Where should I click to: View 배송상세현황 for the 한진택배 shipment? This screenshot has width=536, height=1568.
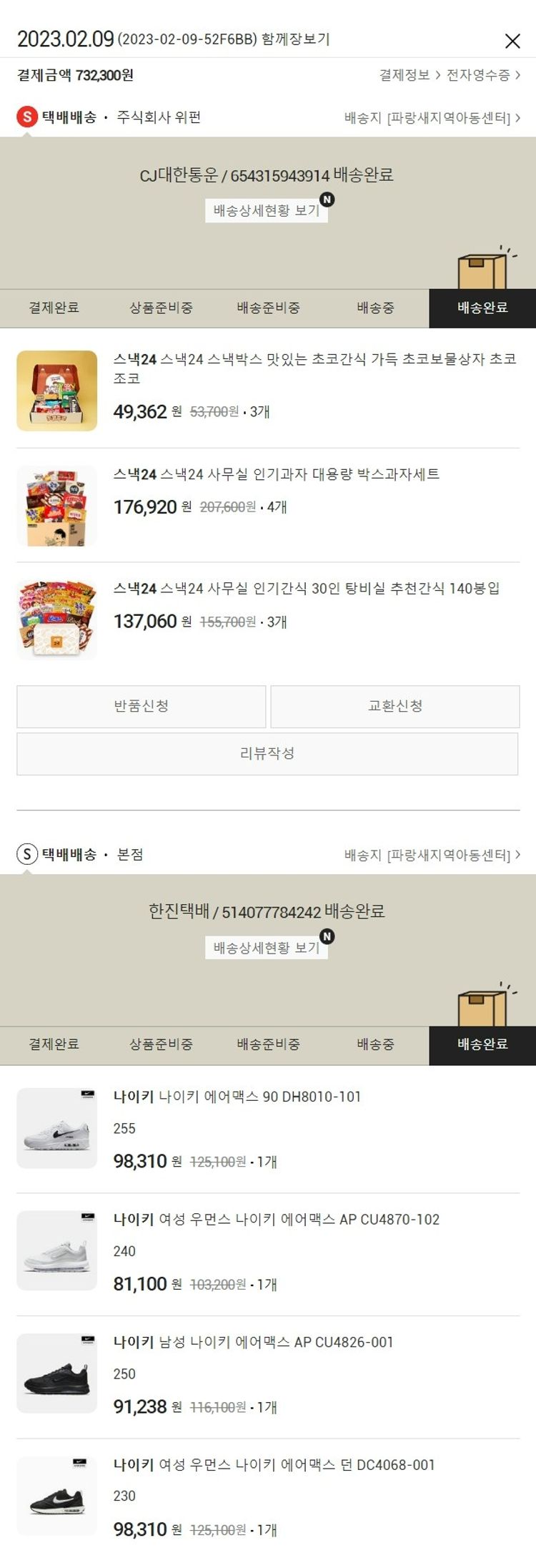[266, 947]
